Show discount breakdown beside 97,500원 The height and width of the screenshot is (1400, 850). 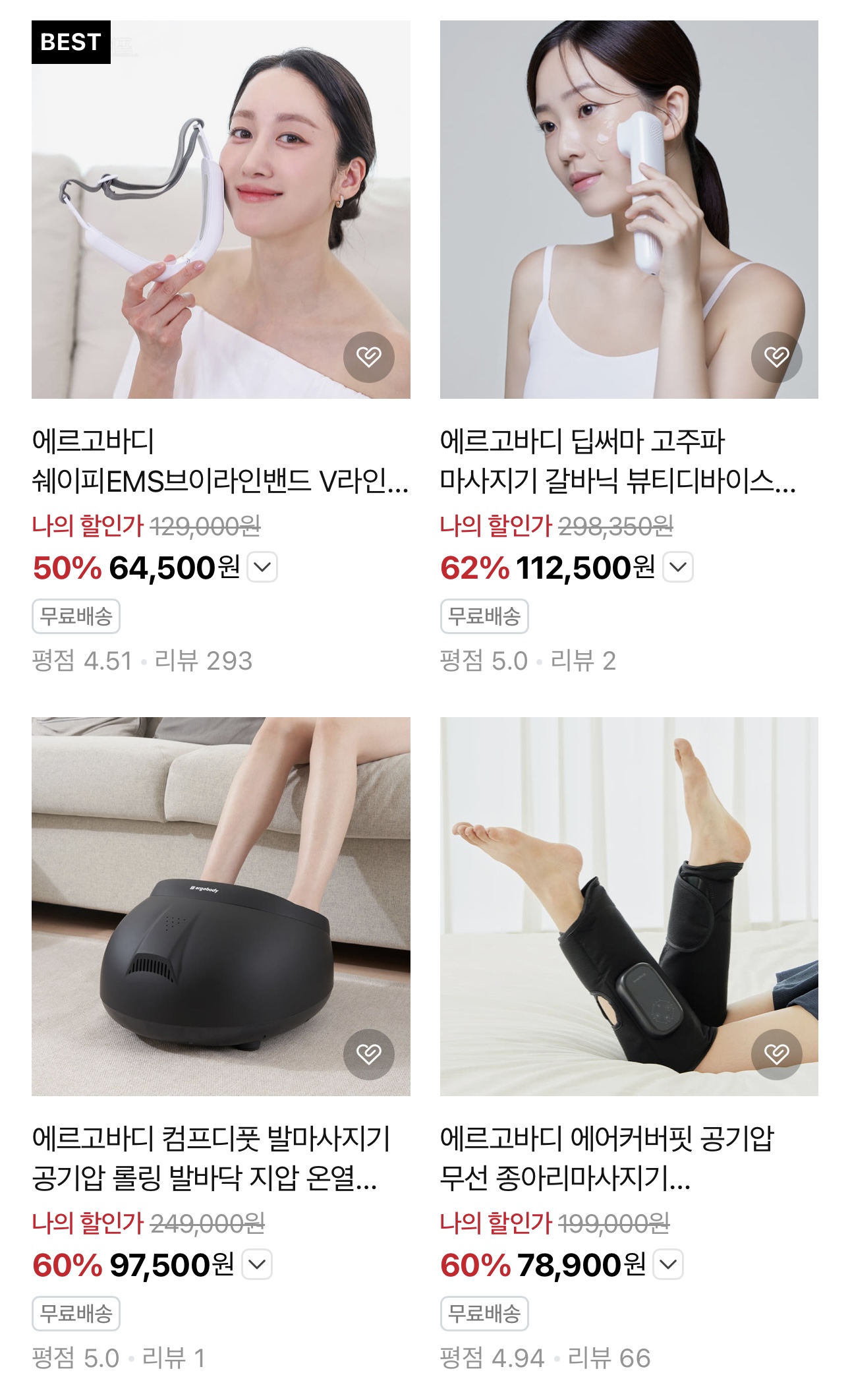click(x=257, y=1264)
